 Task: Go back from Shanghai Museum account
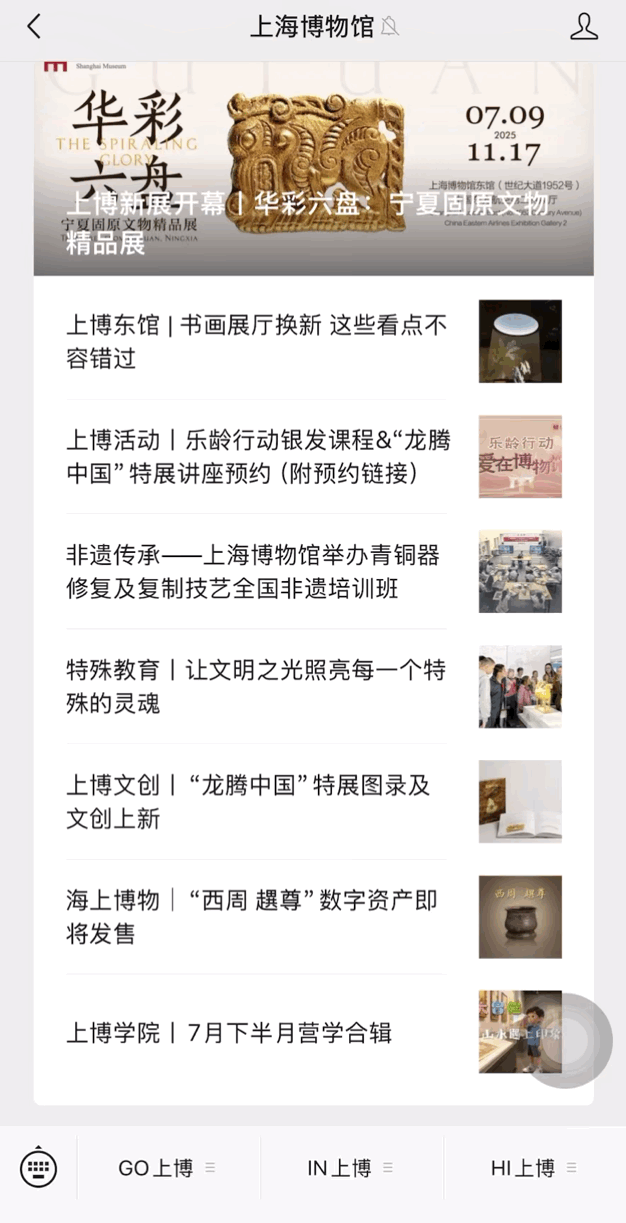(x=34, y=27)
